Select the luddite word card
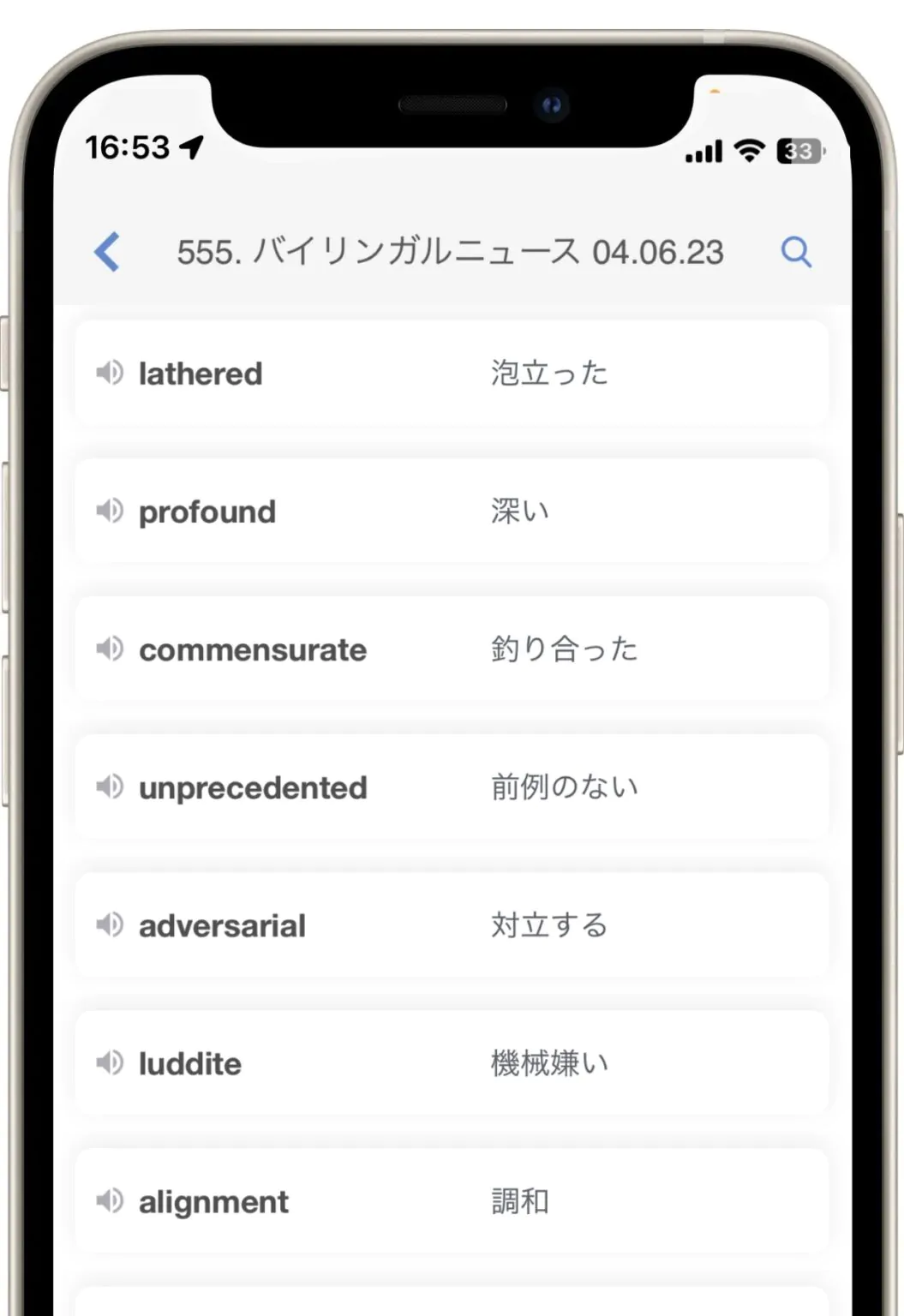The width and height of the screenshot is (904, 1316). click(x=452, y=1063)
